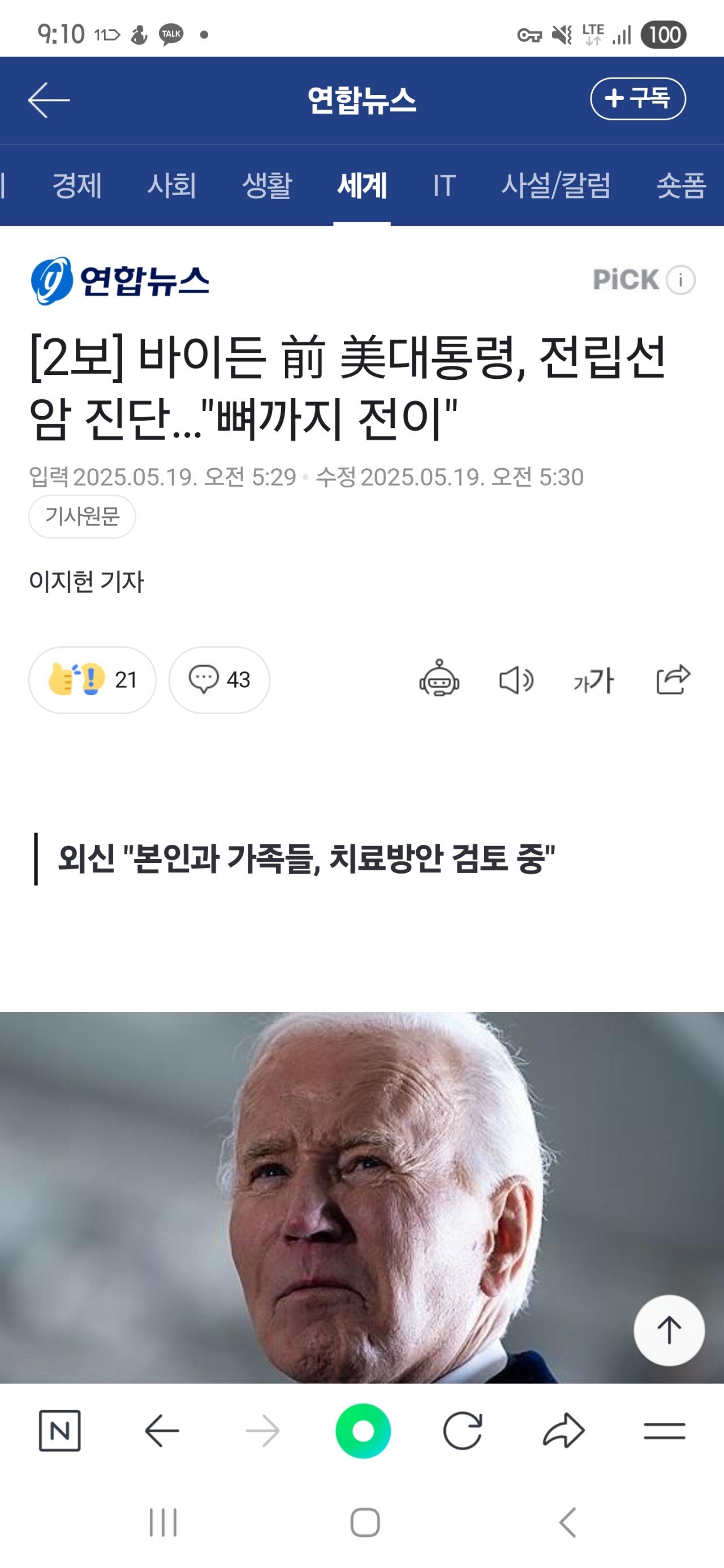The width and height of the screenshot is (724, 1568).
Task: Reload the page in the bottom toolbar
Action: [x=463, y=1431]
